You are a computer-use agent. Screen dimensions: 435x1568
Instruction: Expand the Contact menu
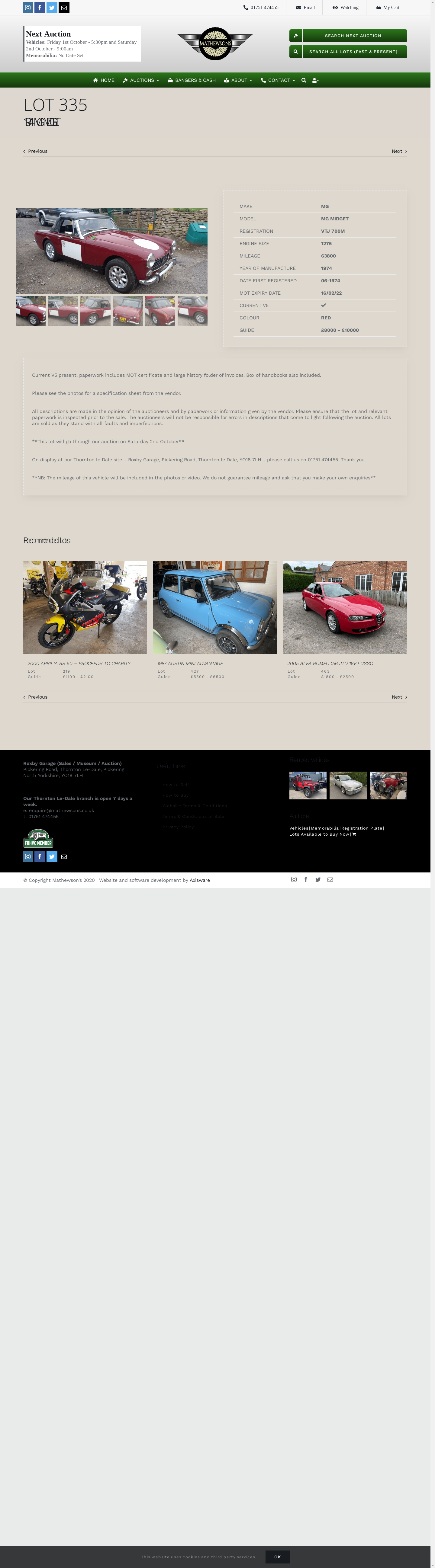(279, 80)
